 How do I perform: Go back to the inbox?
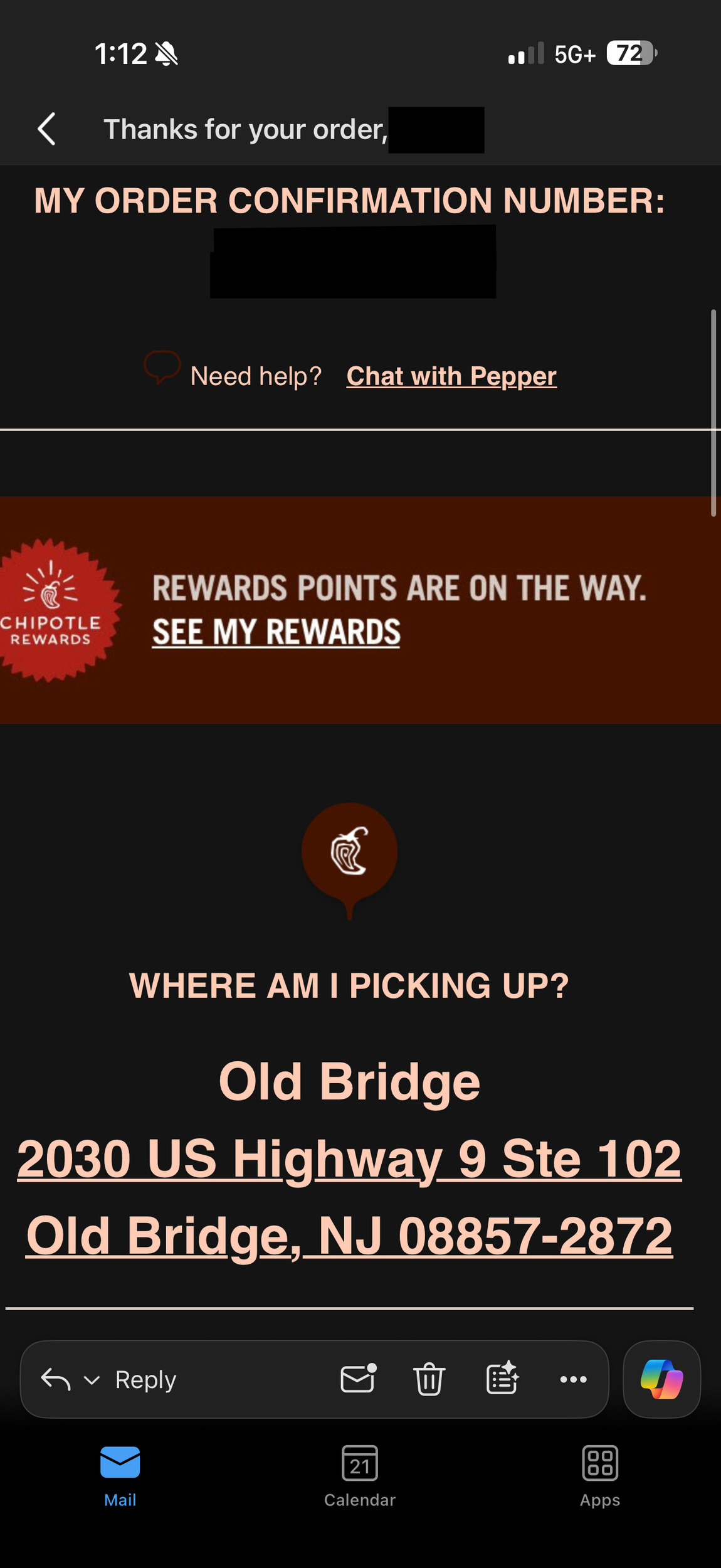47,129
